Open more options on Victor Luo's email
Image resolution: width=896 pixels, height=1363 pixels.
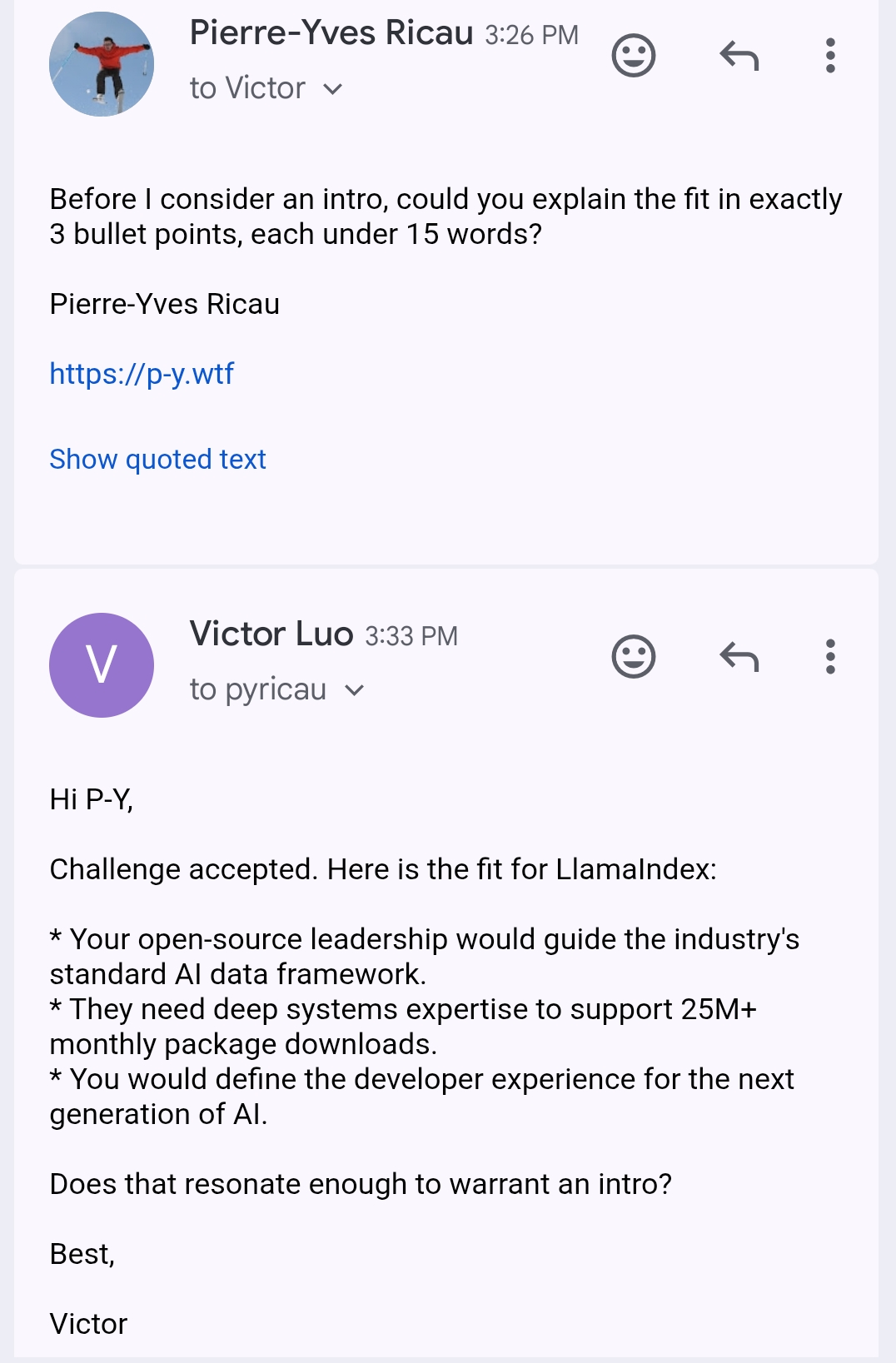coord(830,657)
